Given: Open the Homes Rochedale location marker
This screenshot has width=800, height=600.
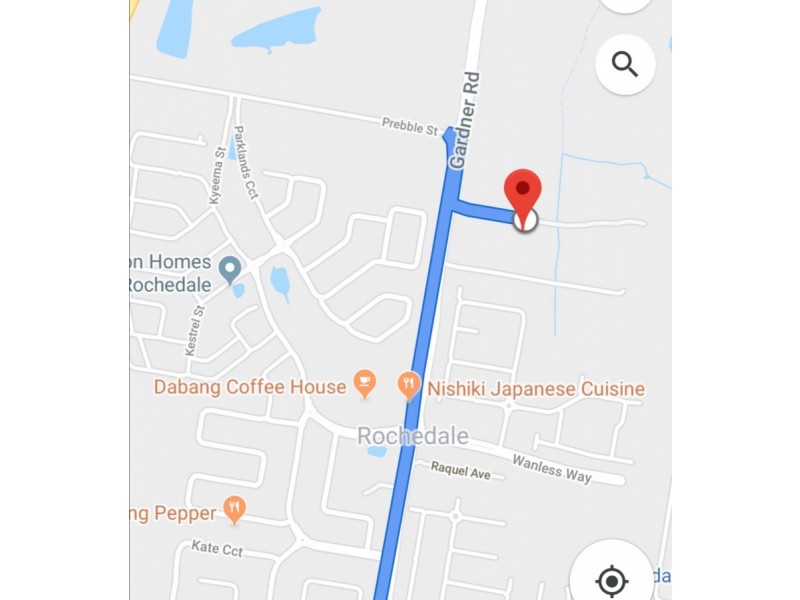Looking at the screenshot, I should 230,268.
